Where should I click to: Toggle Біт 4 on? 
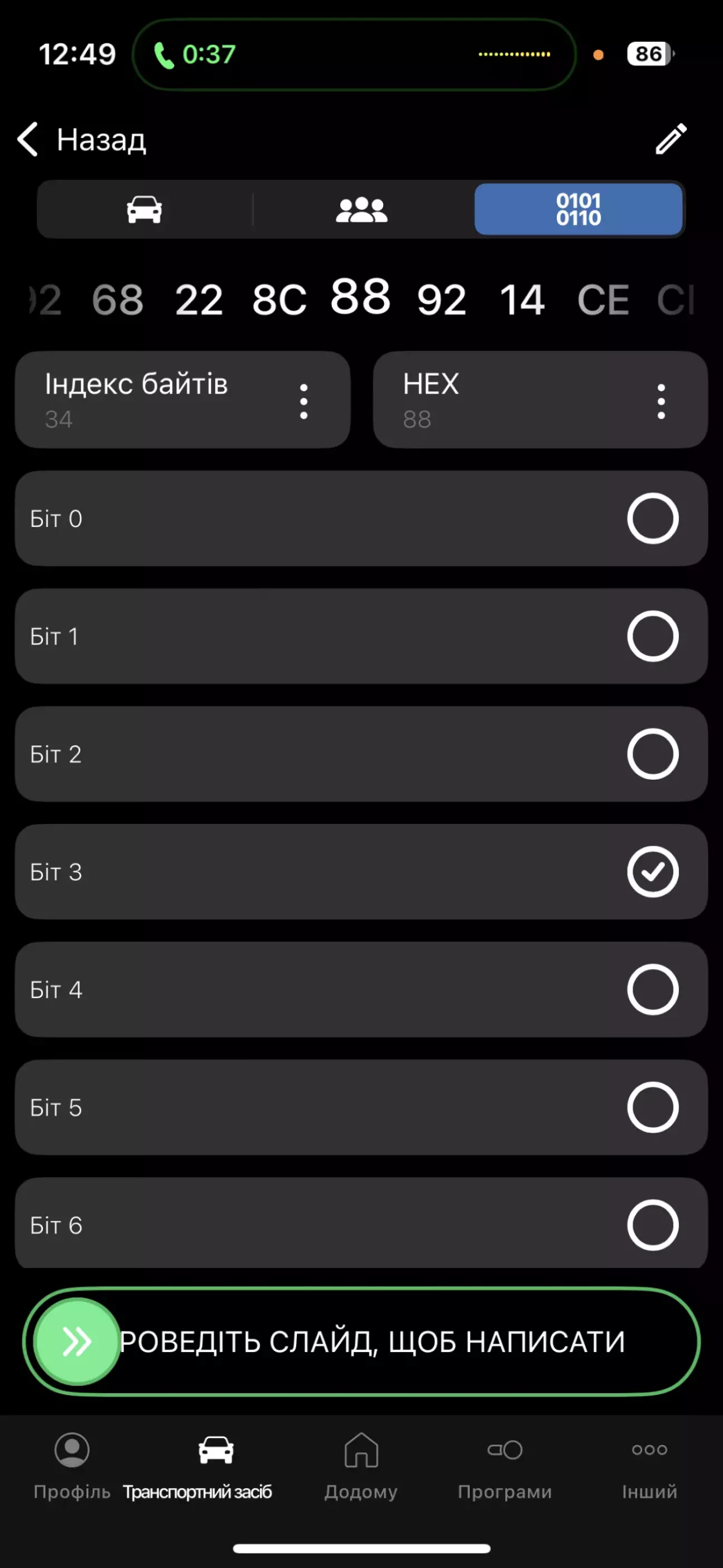[652, 990]
